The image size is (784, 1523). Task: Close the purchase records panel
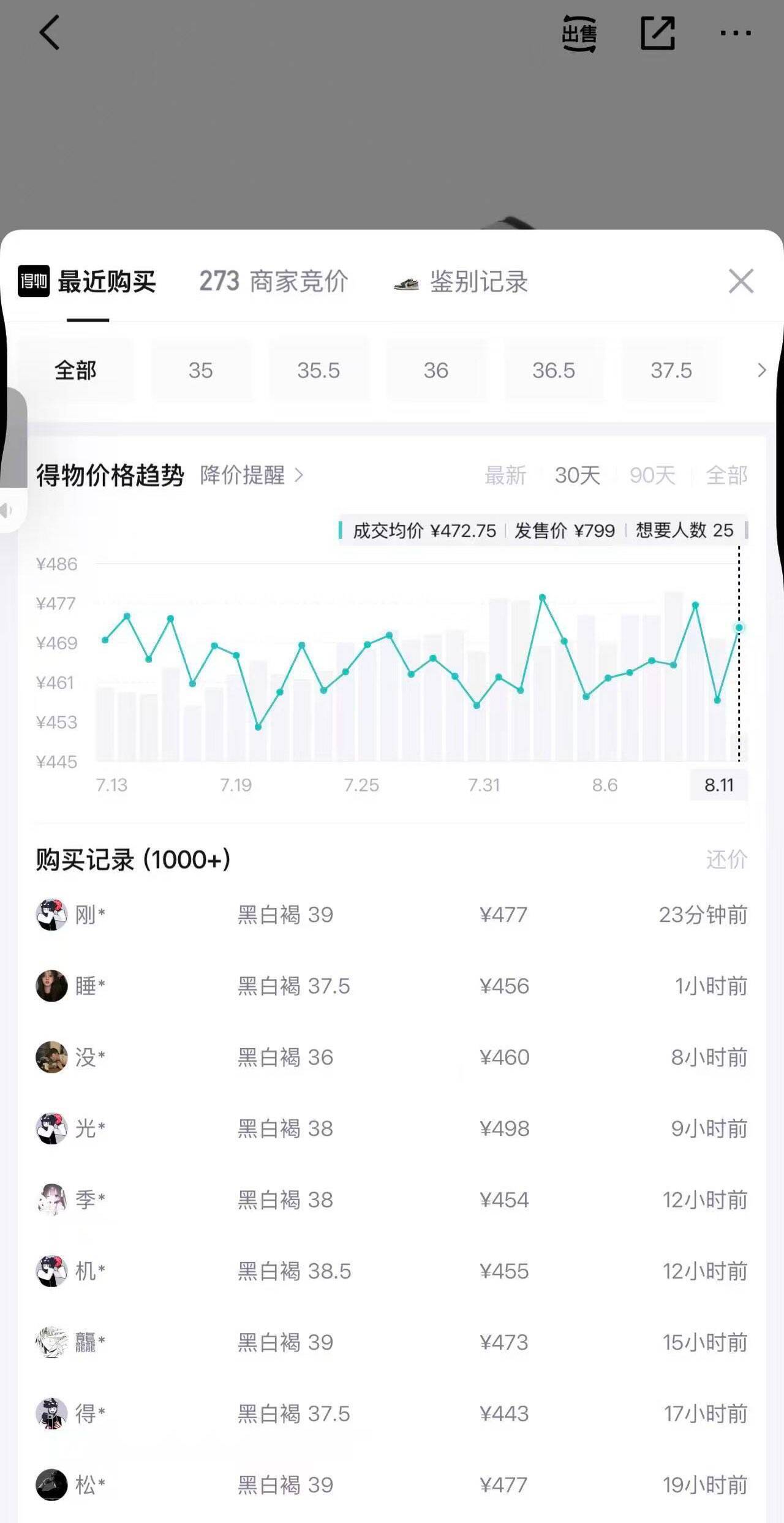click(741, 281)
